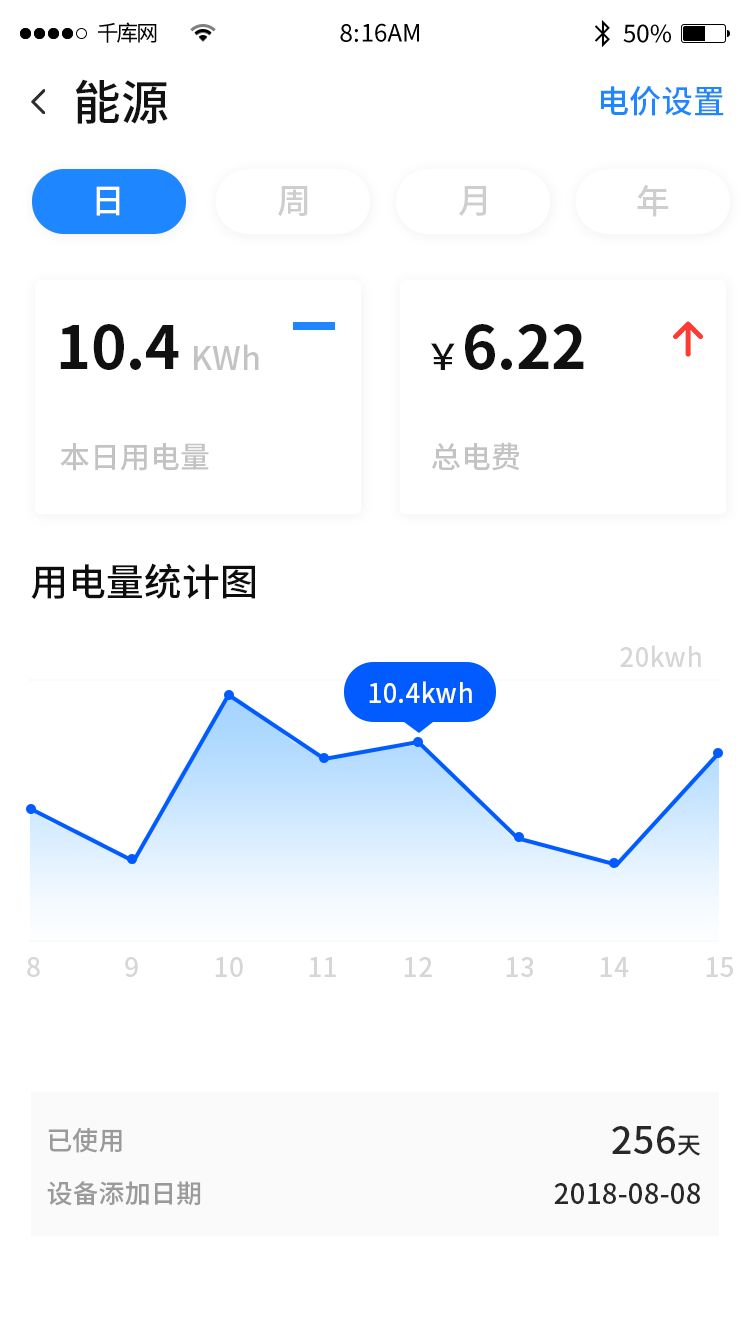Open 电价设置 electricity price settings
This screenshot has width=750, height=1334.
[x=660, y=102]
